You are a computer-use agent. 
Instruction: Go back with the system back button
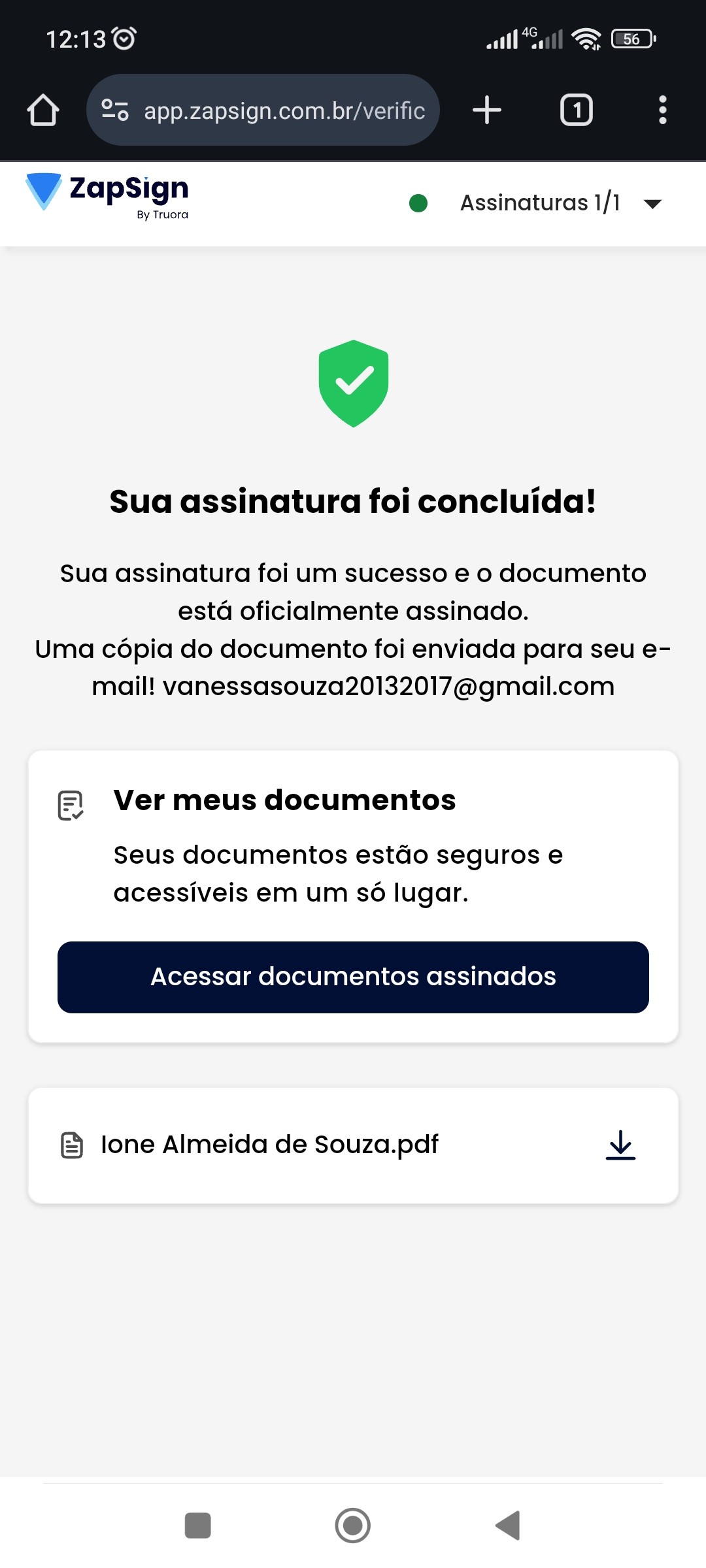(x=508, y=1526)
